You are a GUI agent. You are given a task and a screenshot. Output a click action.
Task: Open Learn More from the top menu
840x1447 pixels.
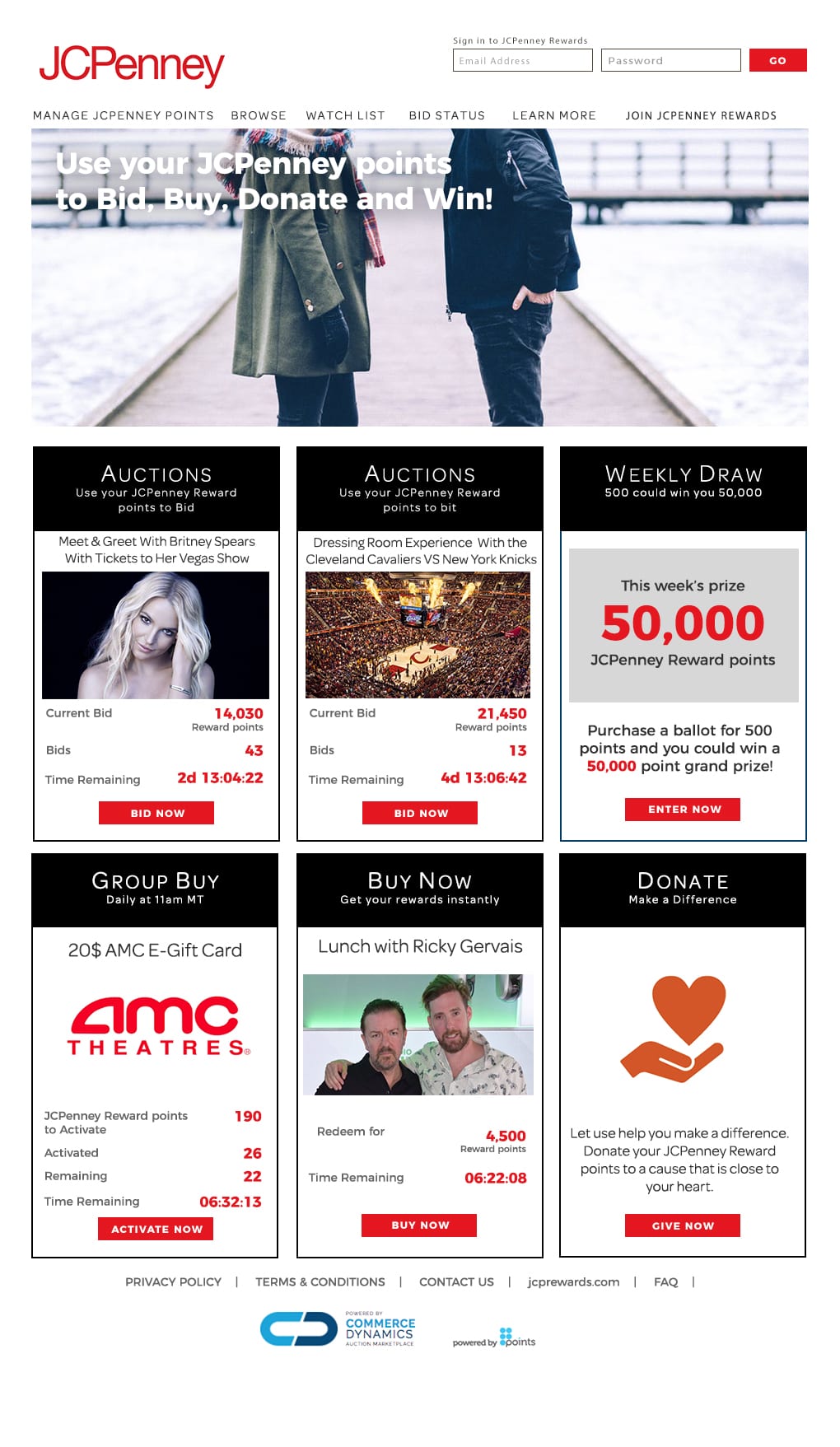(554, 115)
